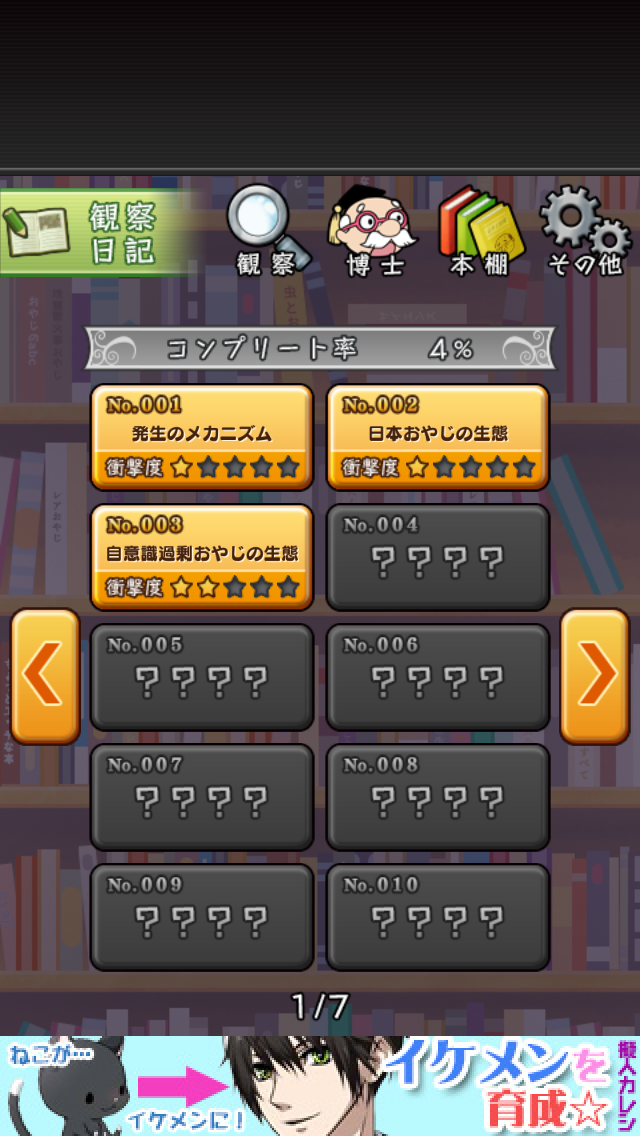Go to the next page arrow

coord(595,676)
